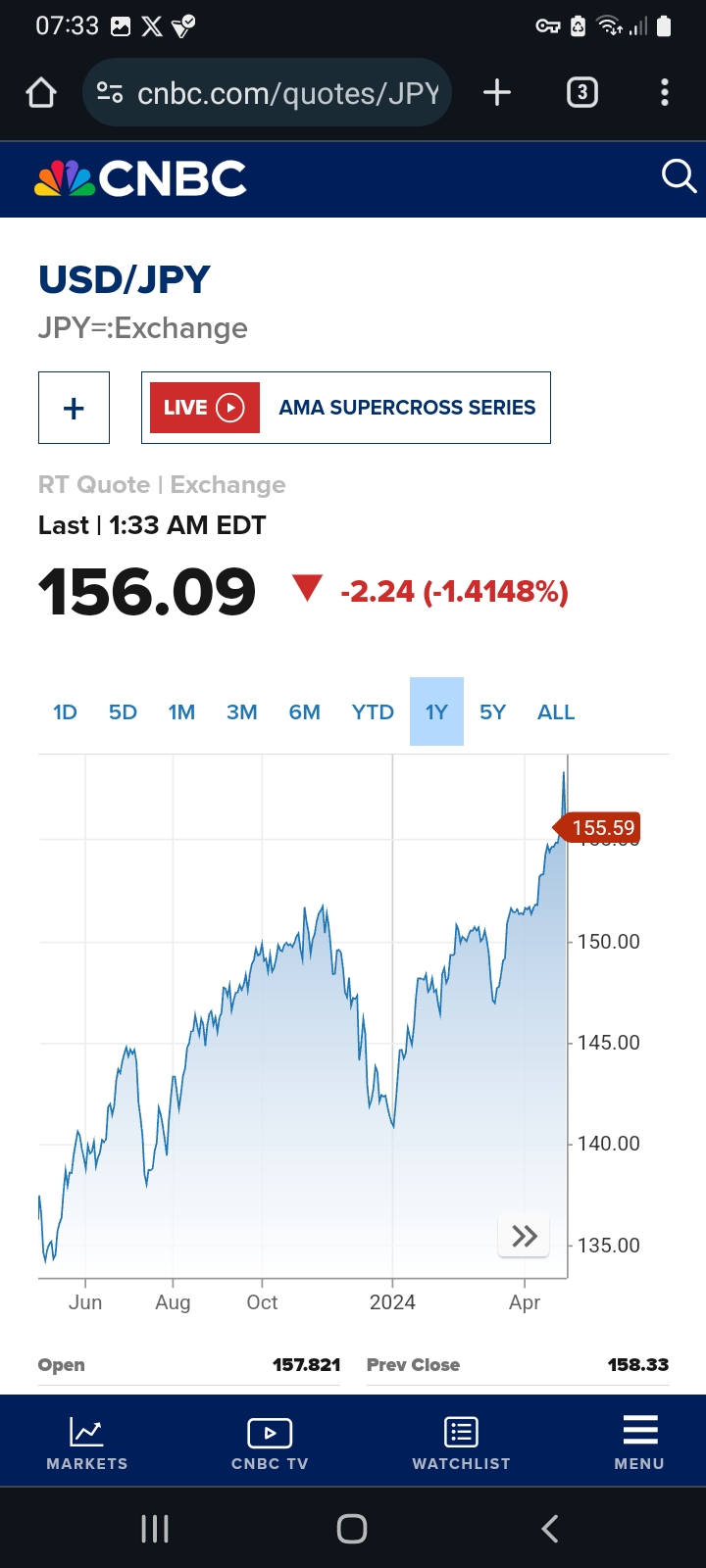Select the 5Y chart range
The width and height of the screenshot is (706, 1568).
click(492, 712)
